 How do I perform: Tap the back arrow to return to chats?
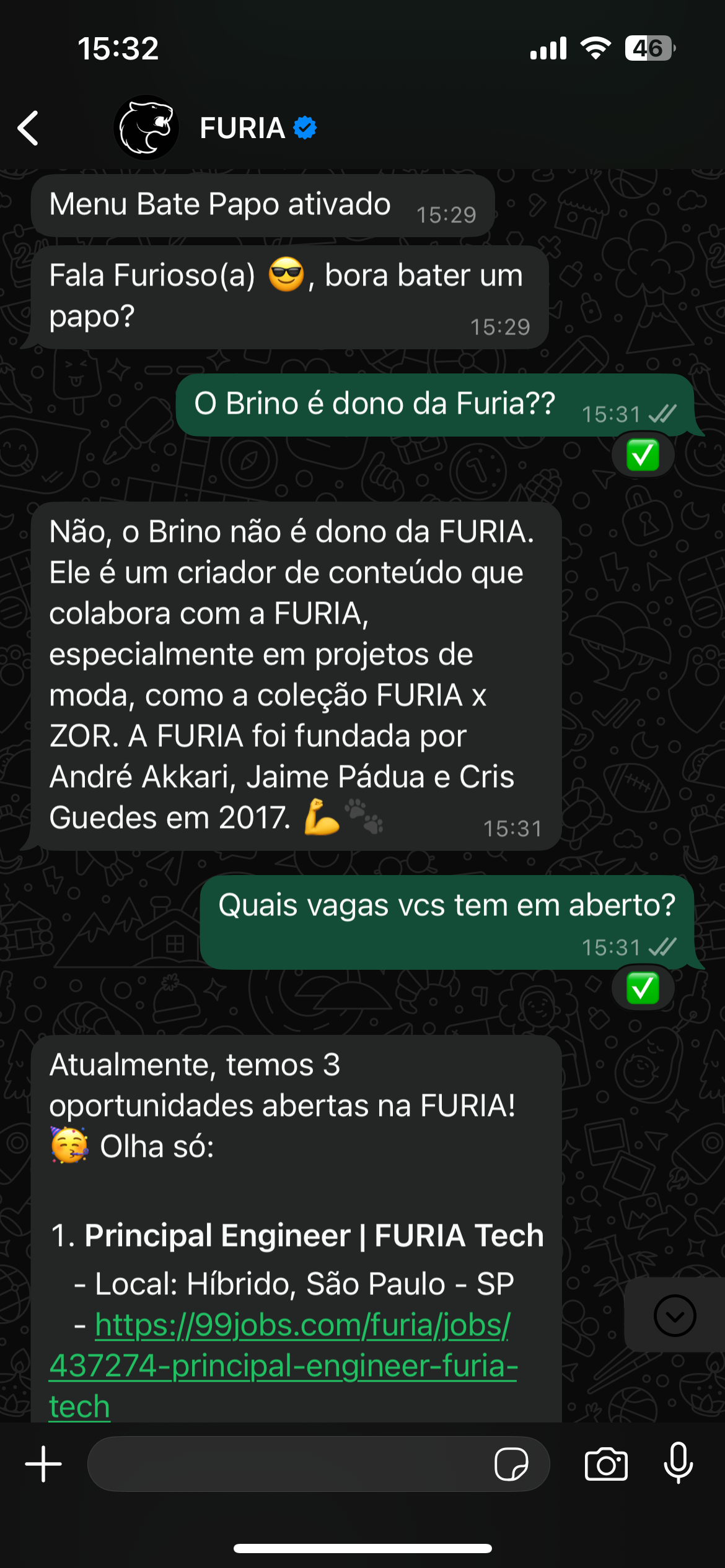click(27, 127)
